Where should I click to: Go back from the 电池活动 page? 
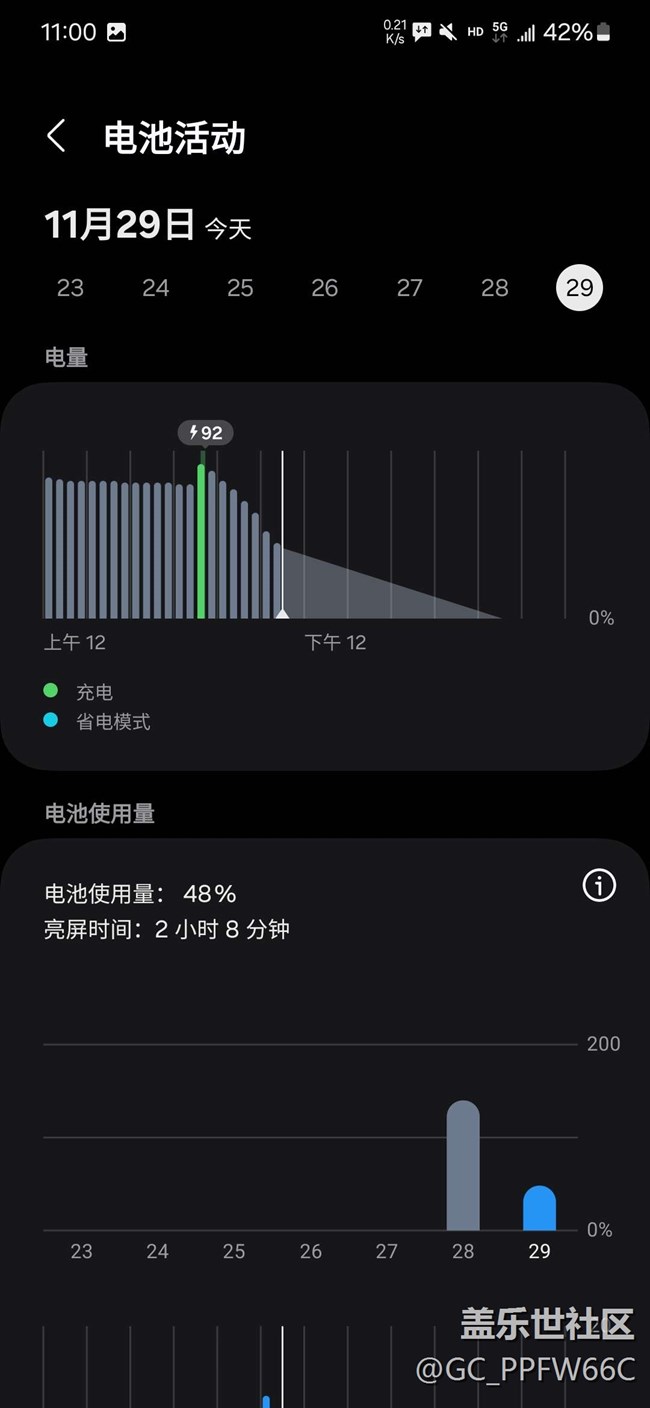tap(57, 136)
